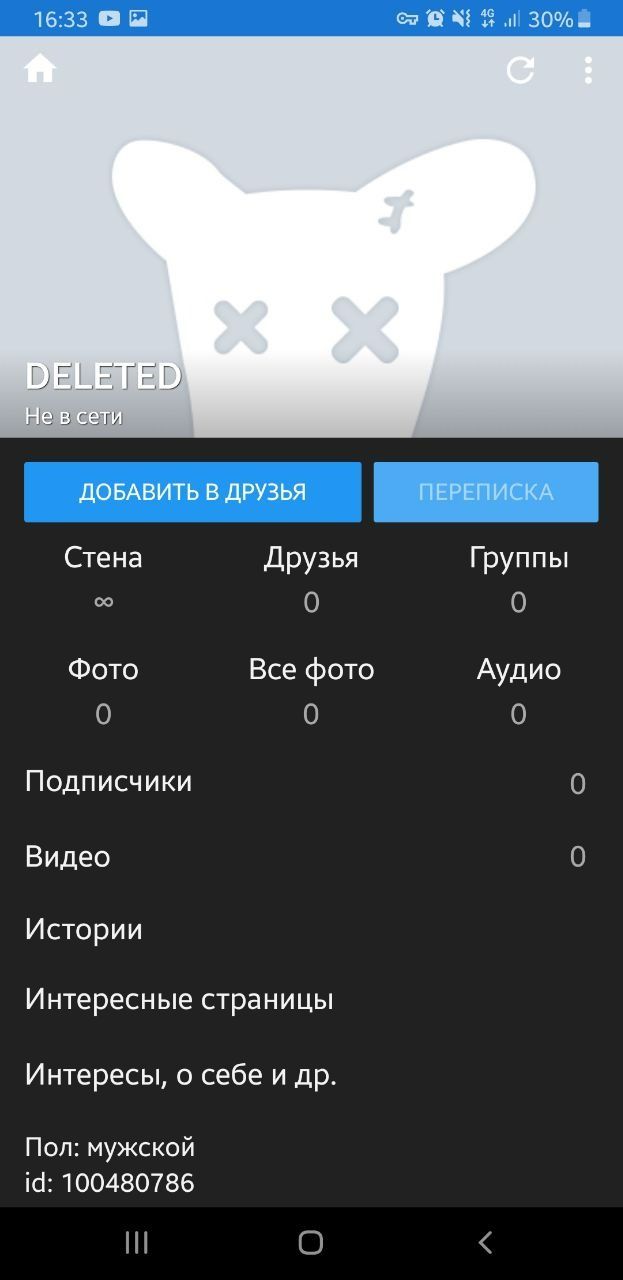Open the Группы counter

point(518,578)
